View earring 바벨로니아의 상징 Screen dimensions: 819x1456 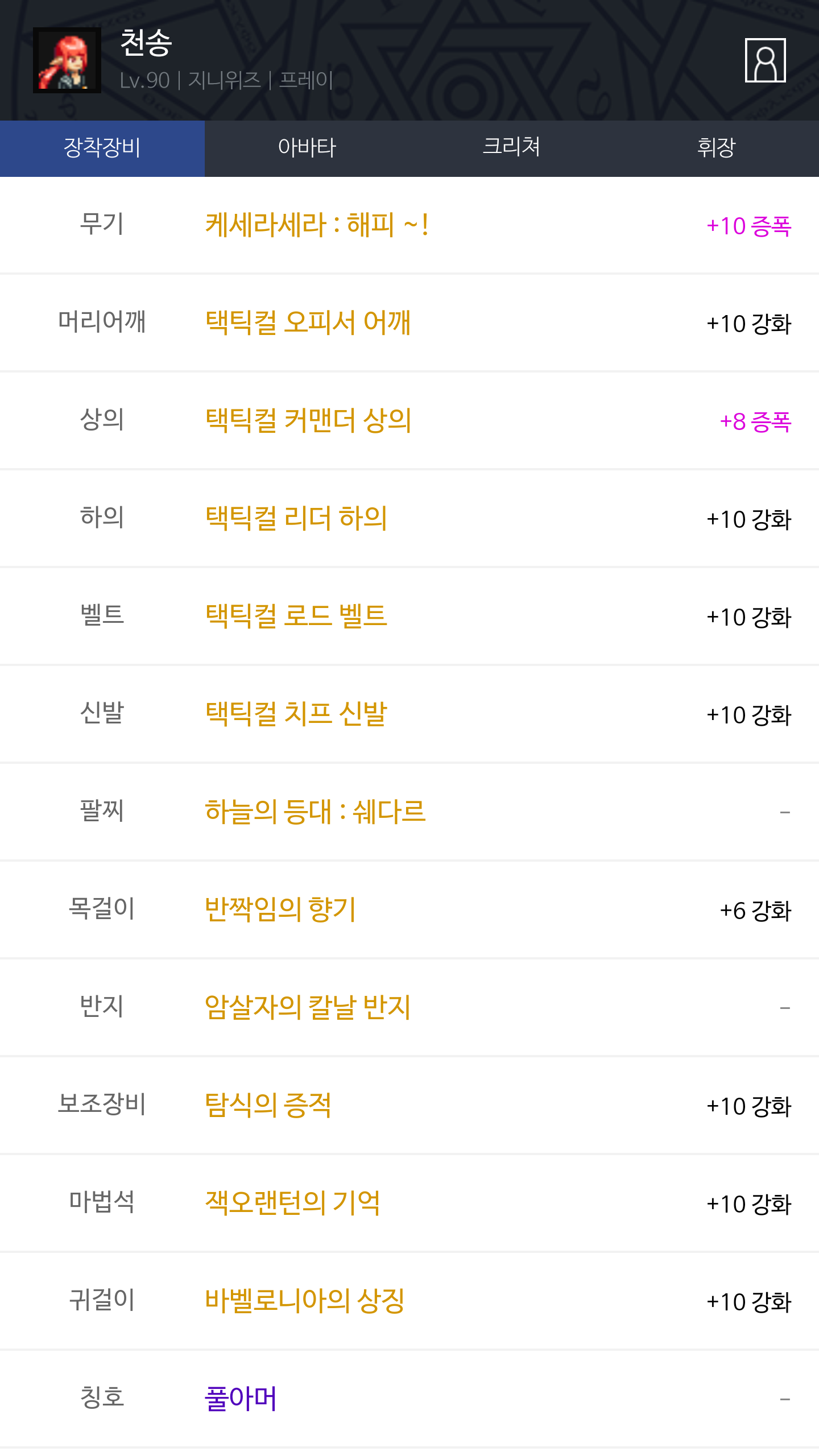[305, 1301]
